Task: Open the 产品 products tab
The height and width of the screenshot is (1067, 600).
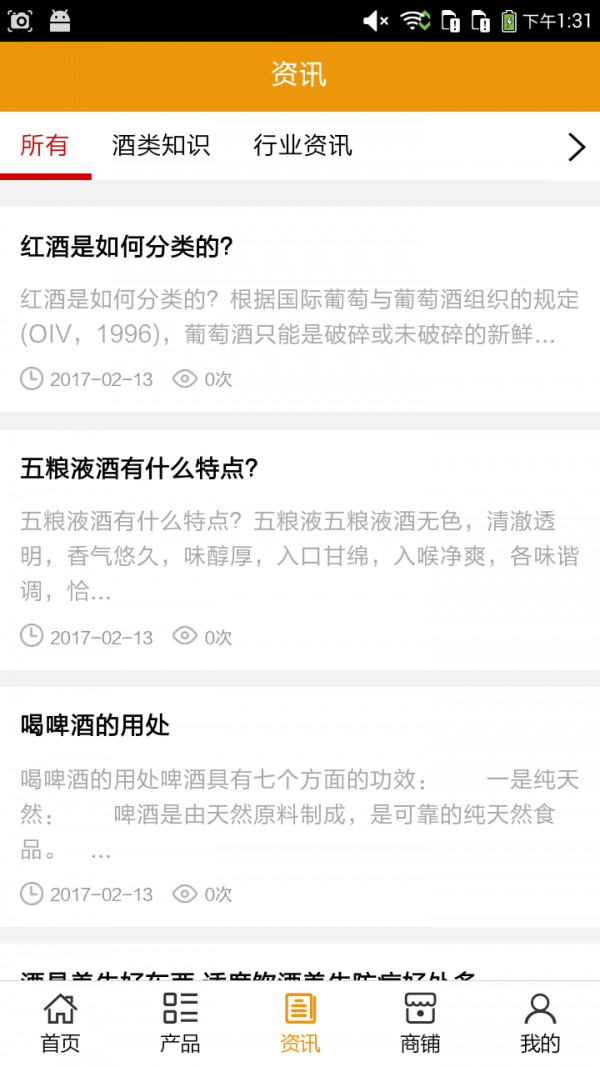Action: click(x=180, y=1023)
